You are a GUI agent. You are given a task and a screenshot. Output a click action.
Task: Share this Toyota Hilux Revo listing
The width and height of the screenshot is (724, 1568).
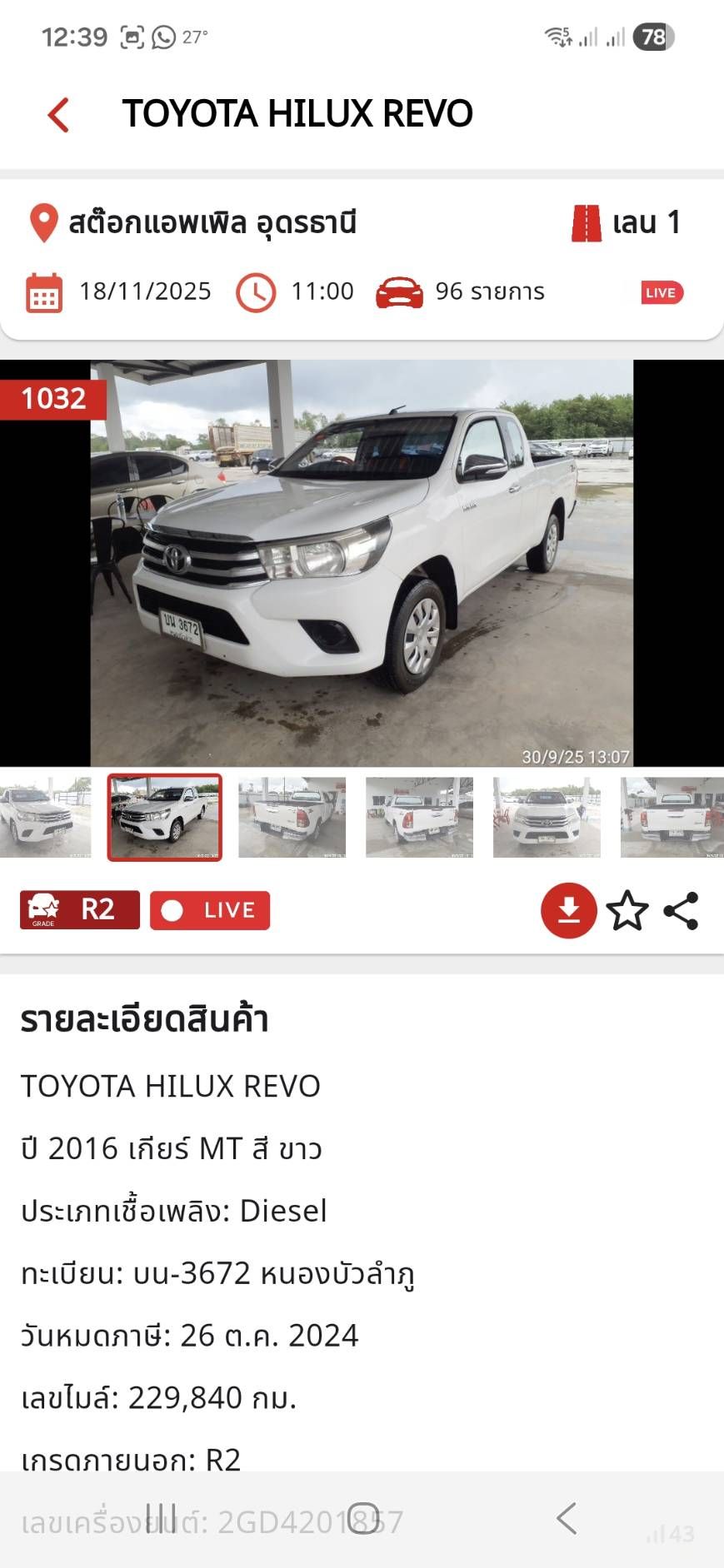click(681, 910)
